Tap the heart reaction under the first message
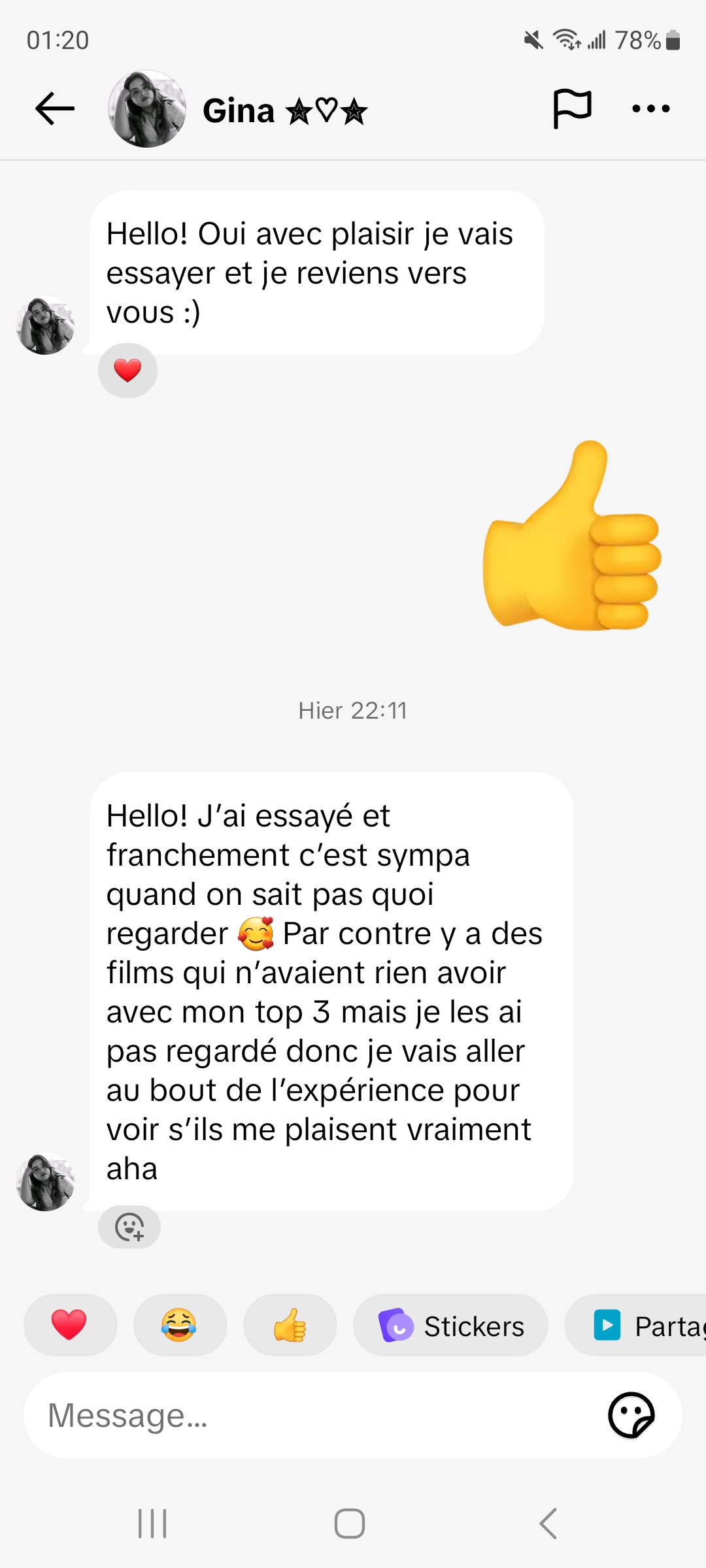 127,370
